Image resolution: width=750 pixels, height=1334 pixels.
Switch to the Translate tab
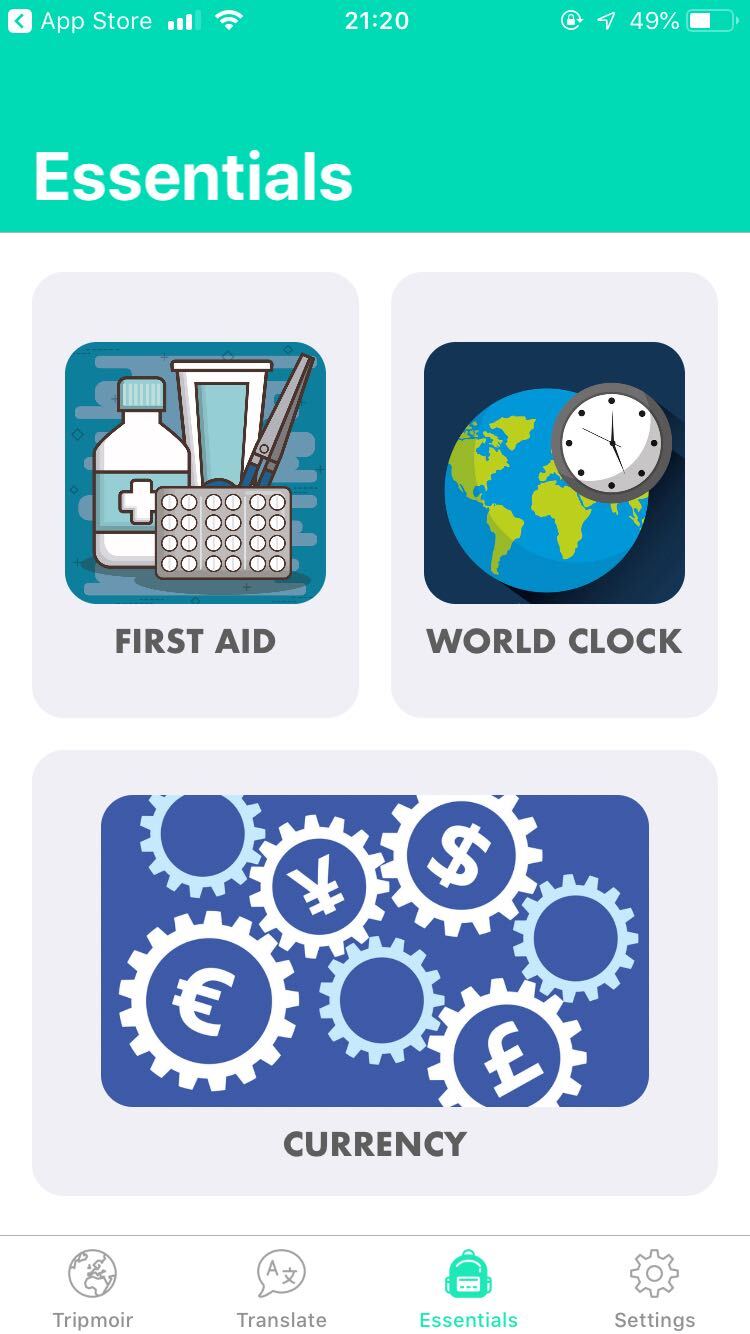(x=281, y=1288)
